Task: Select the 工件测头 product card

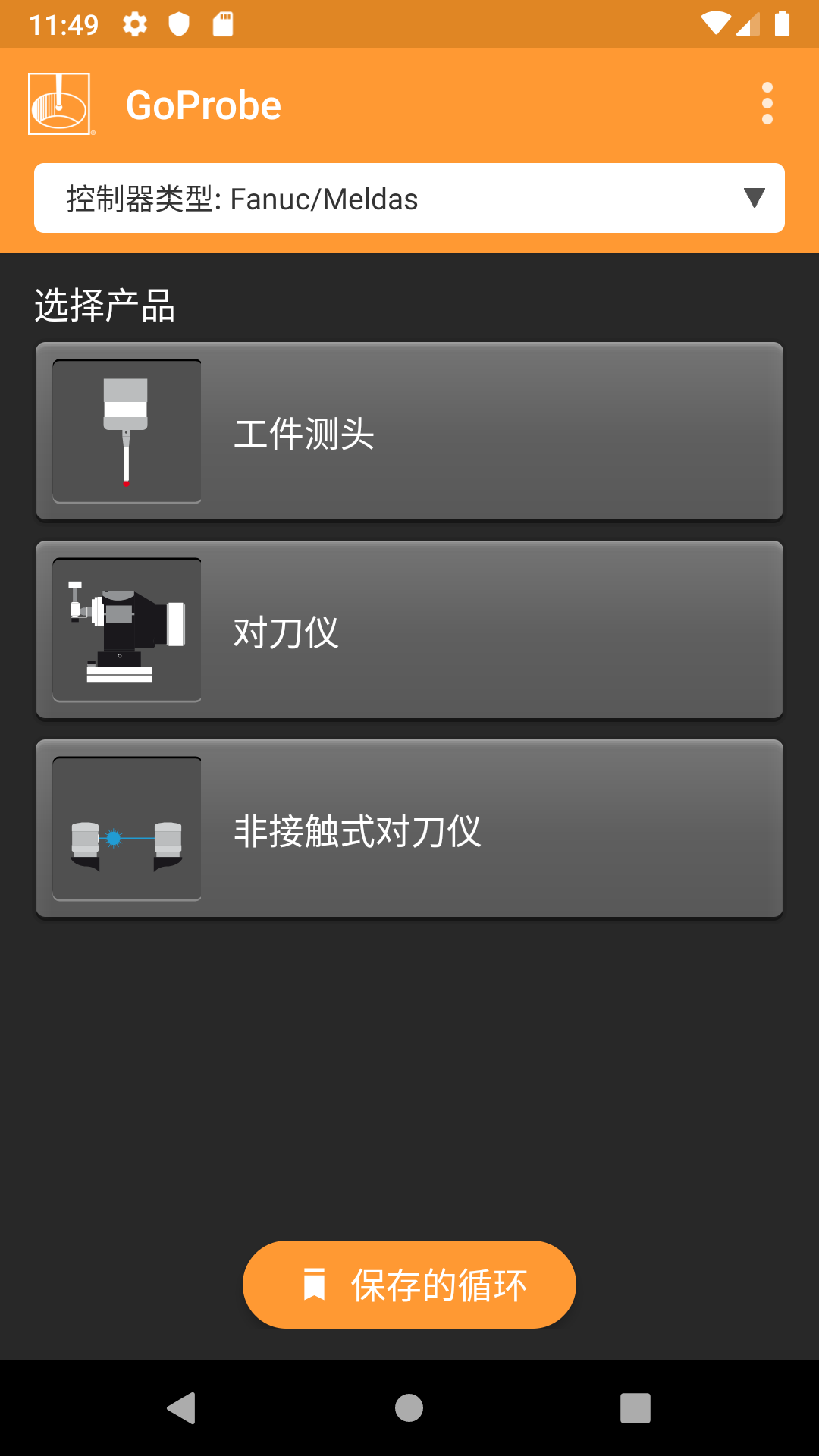Action: [x=409, y=431]
